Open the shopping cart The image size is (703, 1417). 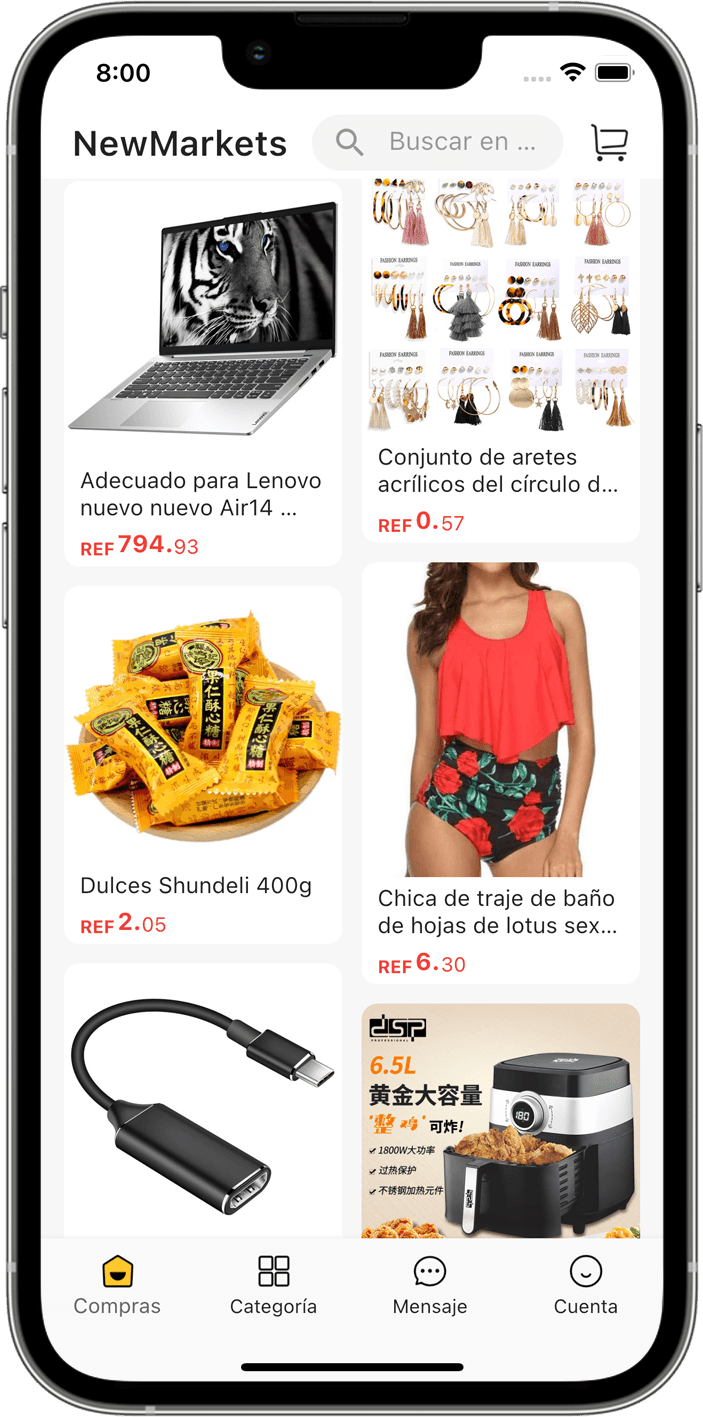pyautogui.click(x=609, y=143)
